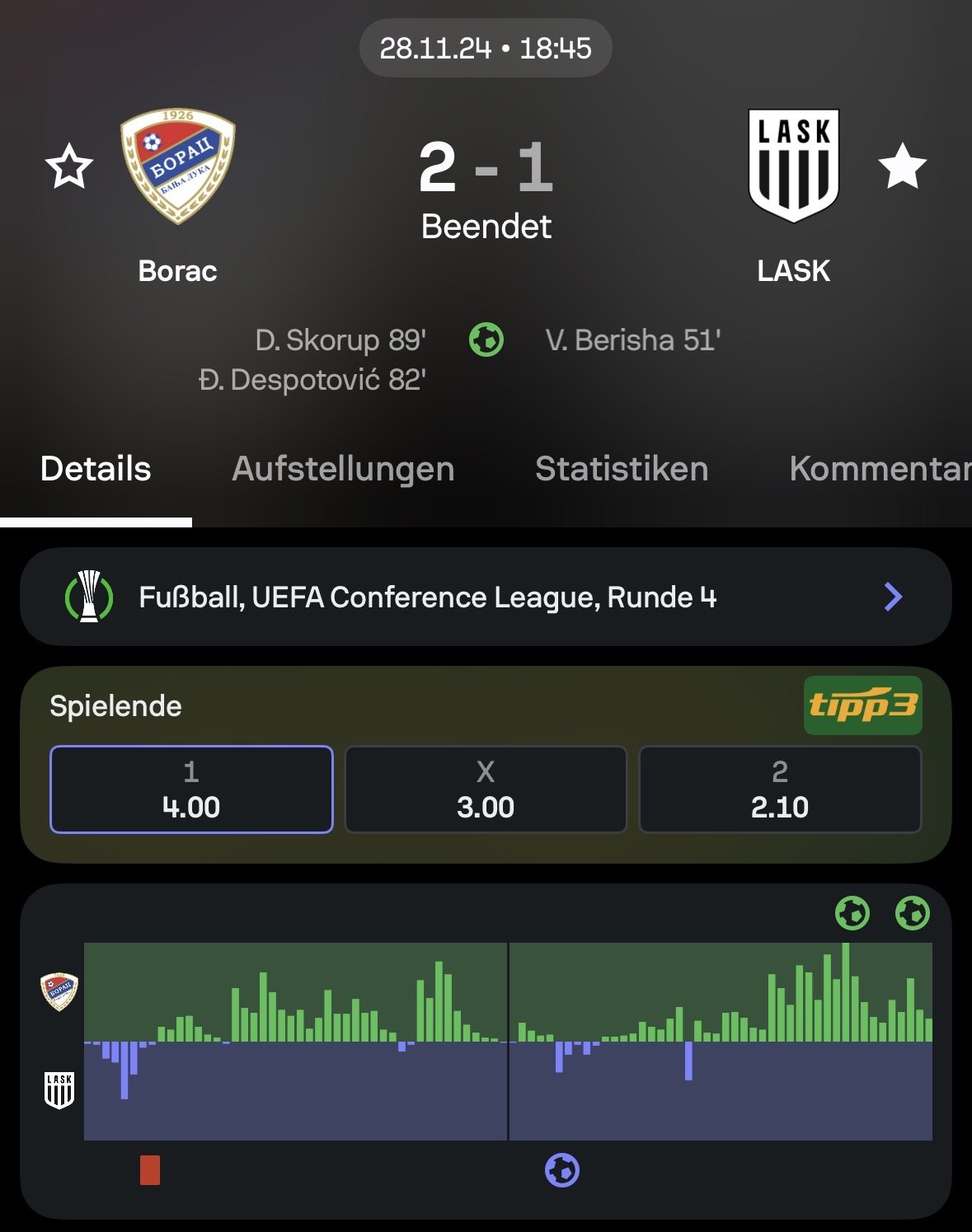Switch to the Kommentar tab
The height and width of the screenshot is (1232, 972).
click(x=879, y=469)
